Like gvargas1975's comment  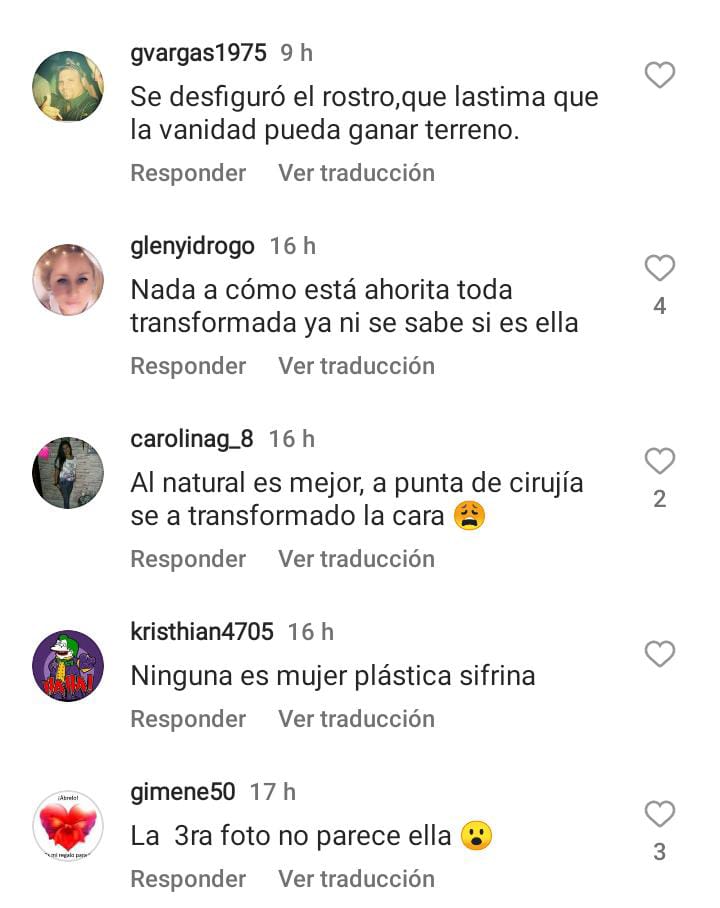tap(659, 75)
